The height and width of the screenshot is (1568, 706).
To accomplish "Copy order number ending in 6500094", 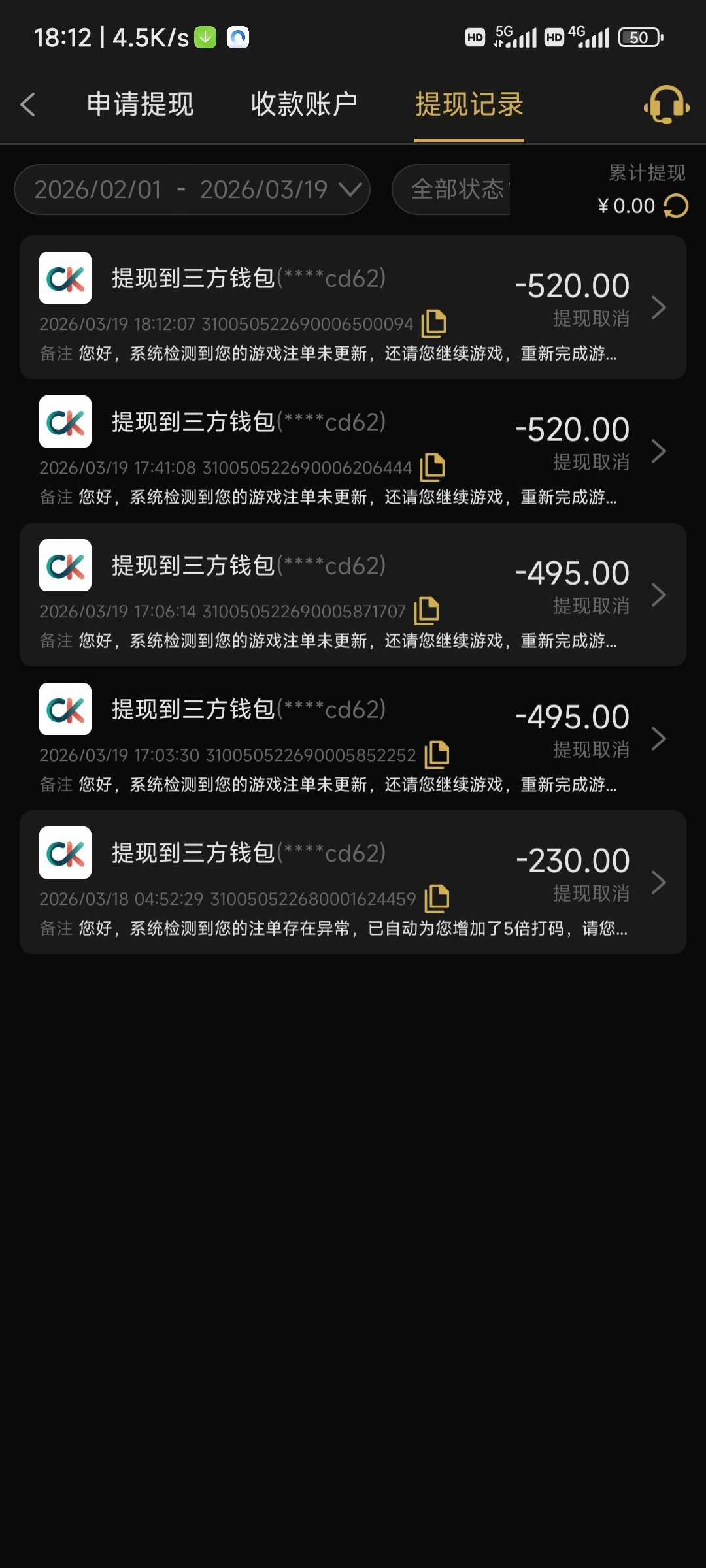I will [x=434, y=323].
